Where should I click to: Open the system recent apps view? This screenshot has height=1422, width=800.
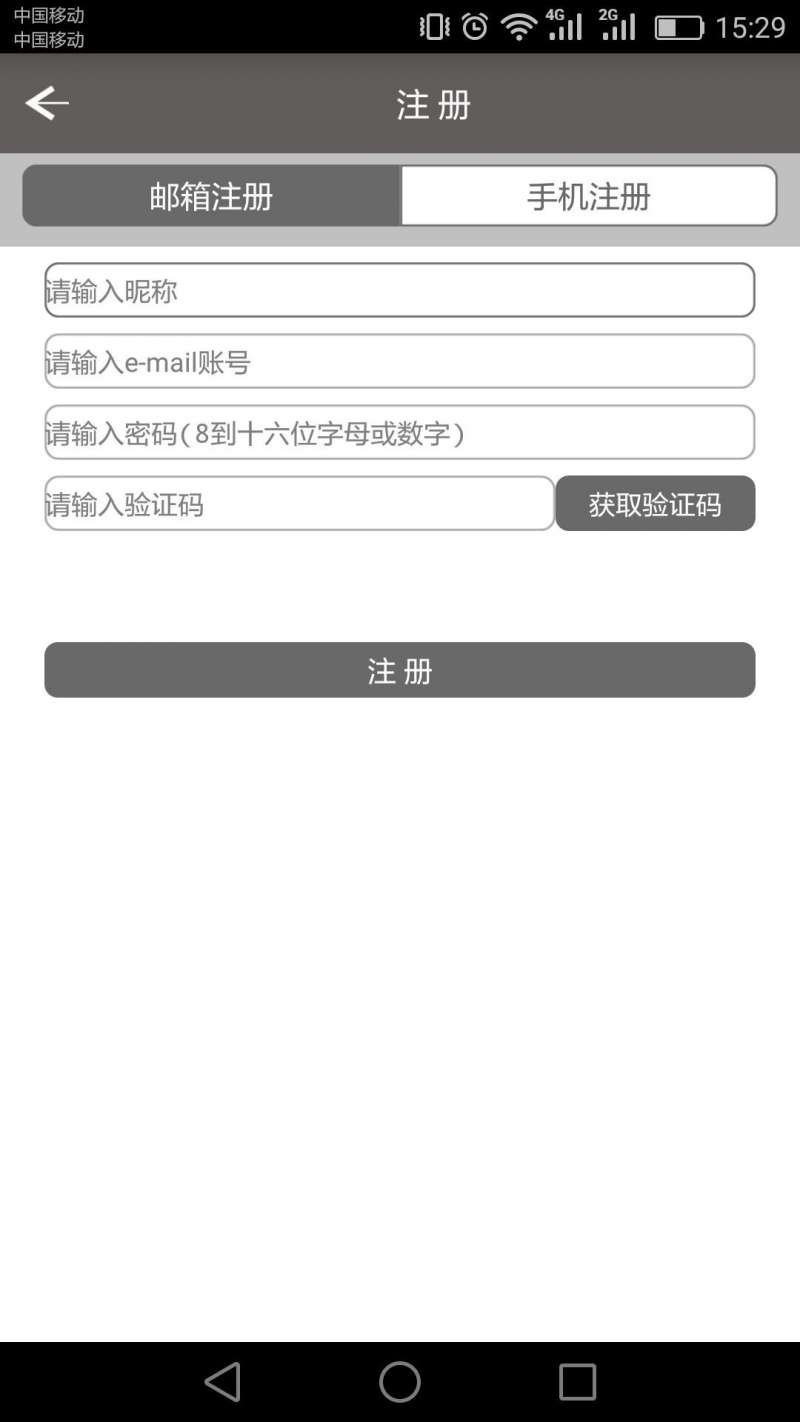[x=577, y=1382]
